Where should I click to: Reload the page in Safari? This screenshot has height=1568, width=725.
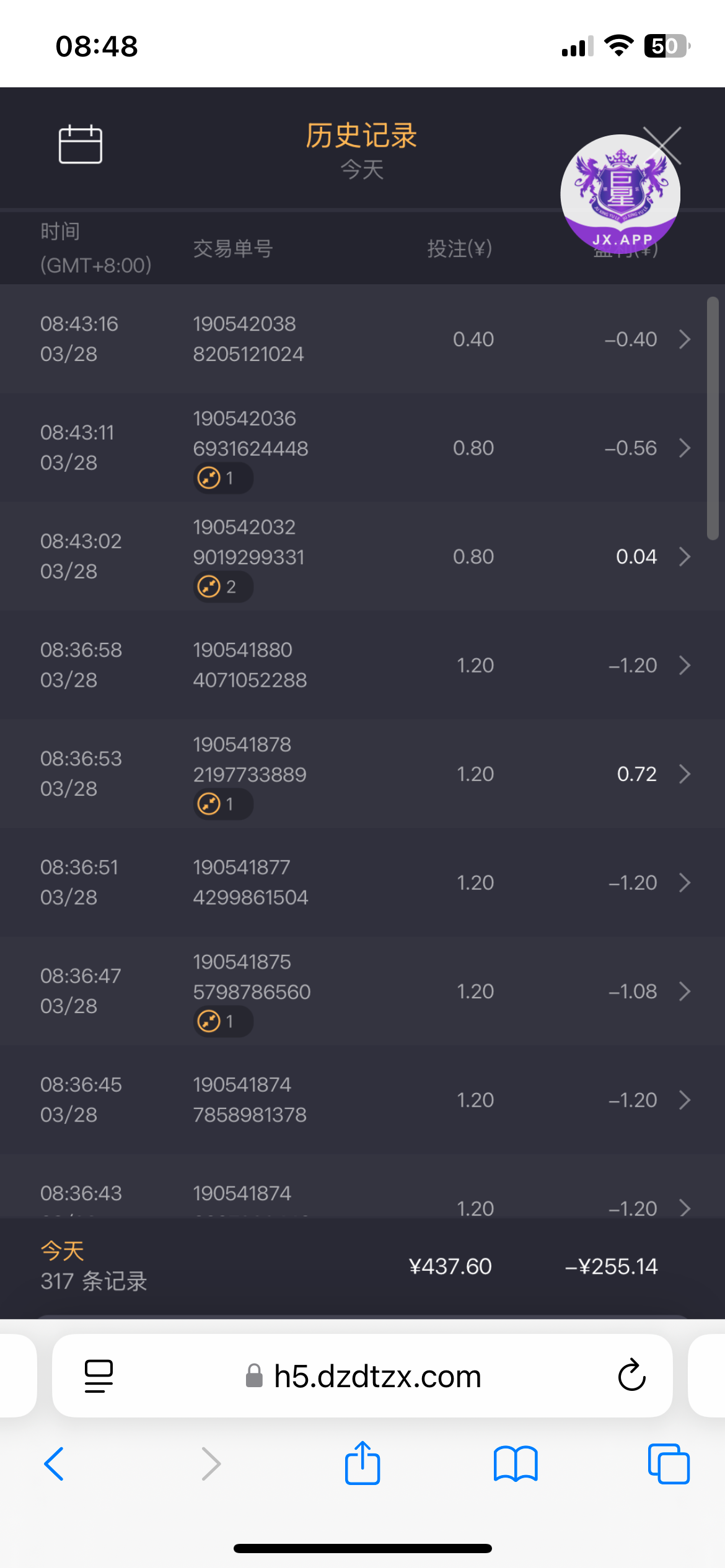631,1376
